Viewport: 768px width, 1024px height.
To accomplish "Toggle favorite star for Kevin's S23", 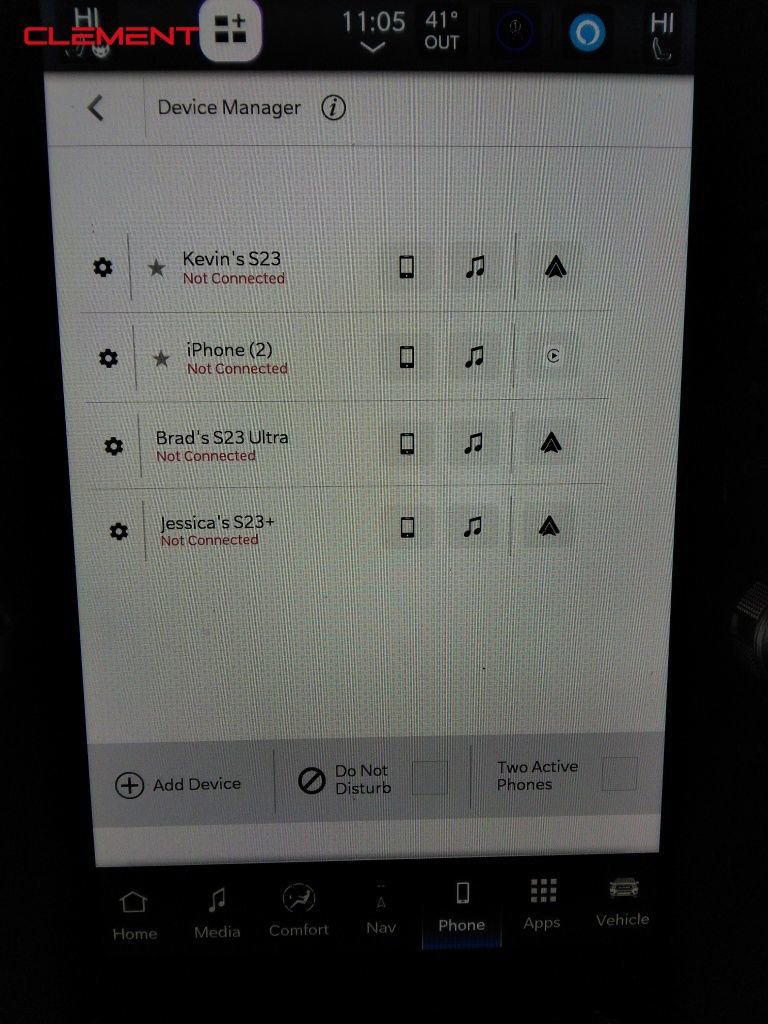I will 157,268.
